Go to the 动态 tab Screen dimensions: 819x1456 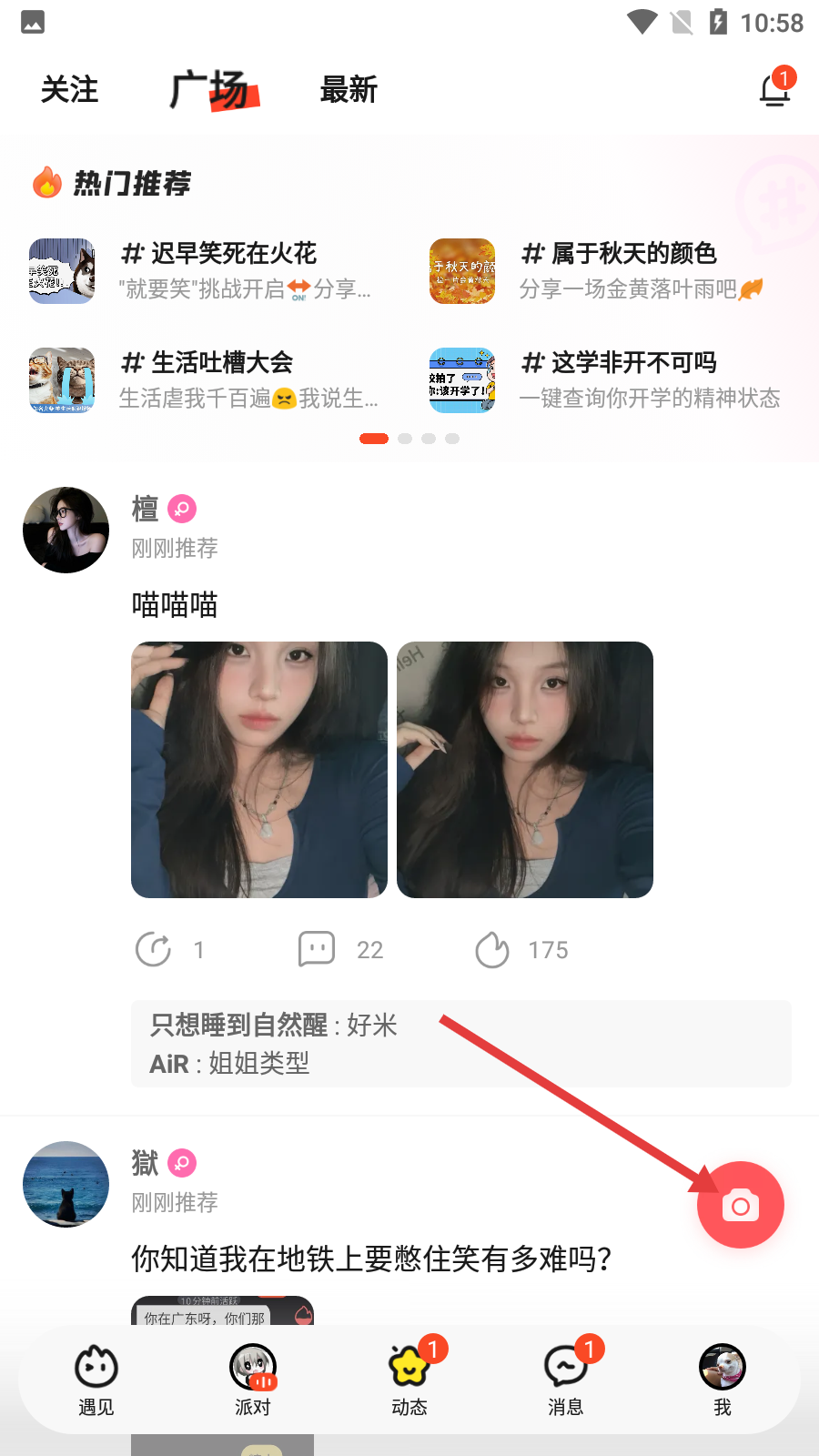click(409, 1379)
